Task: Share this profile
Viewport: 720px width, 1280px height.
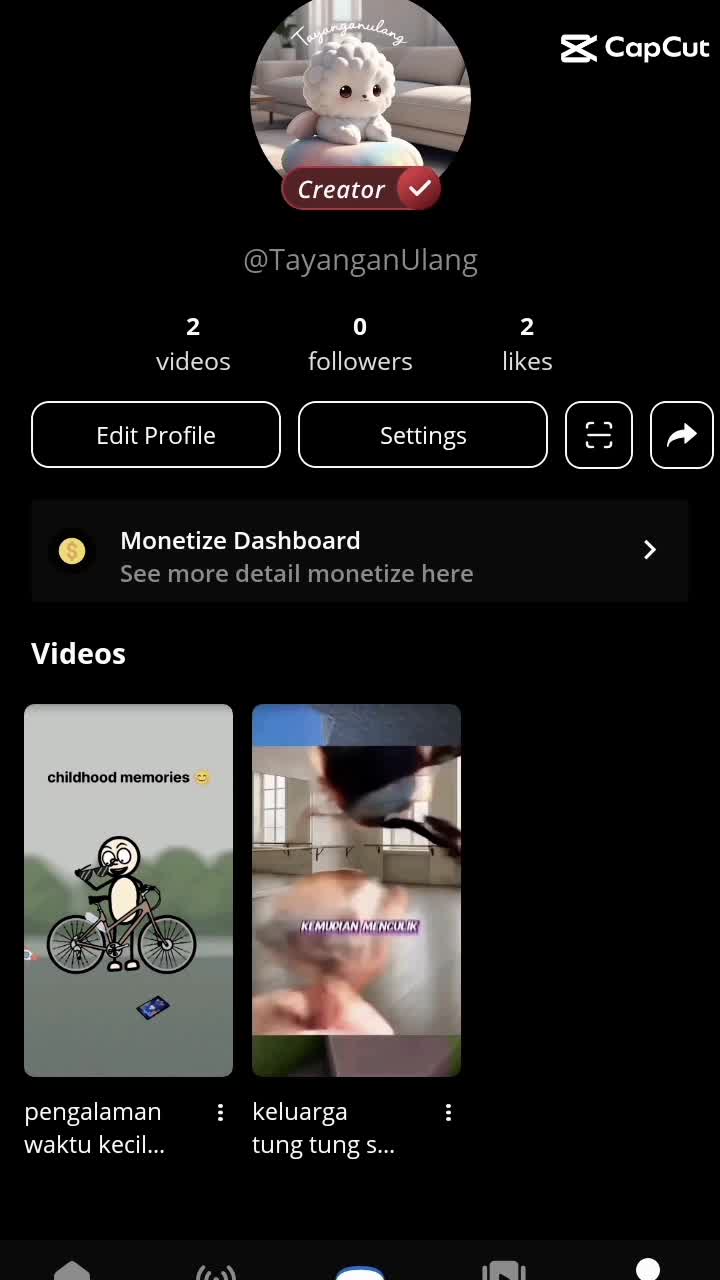Action: pos(682,435)
